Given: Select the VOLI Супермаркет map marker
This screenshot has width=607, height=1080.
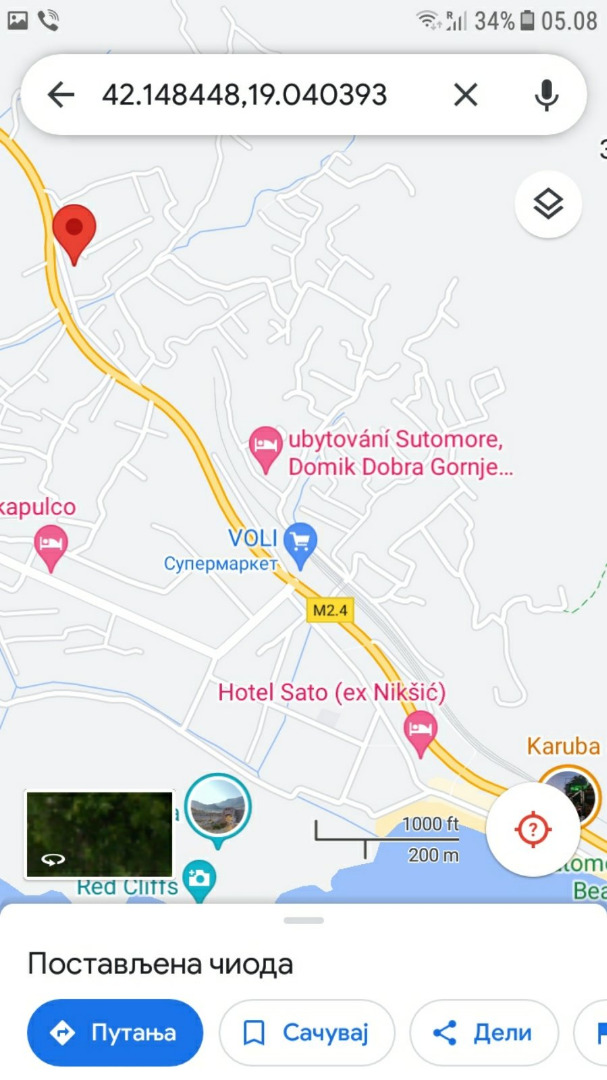Looking at the screenshot, I should [300, 541].
